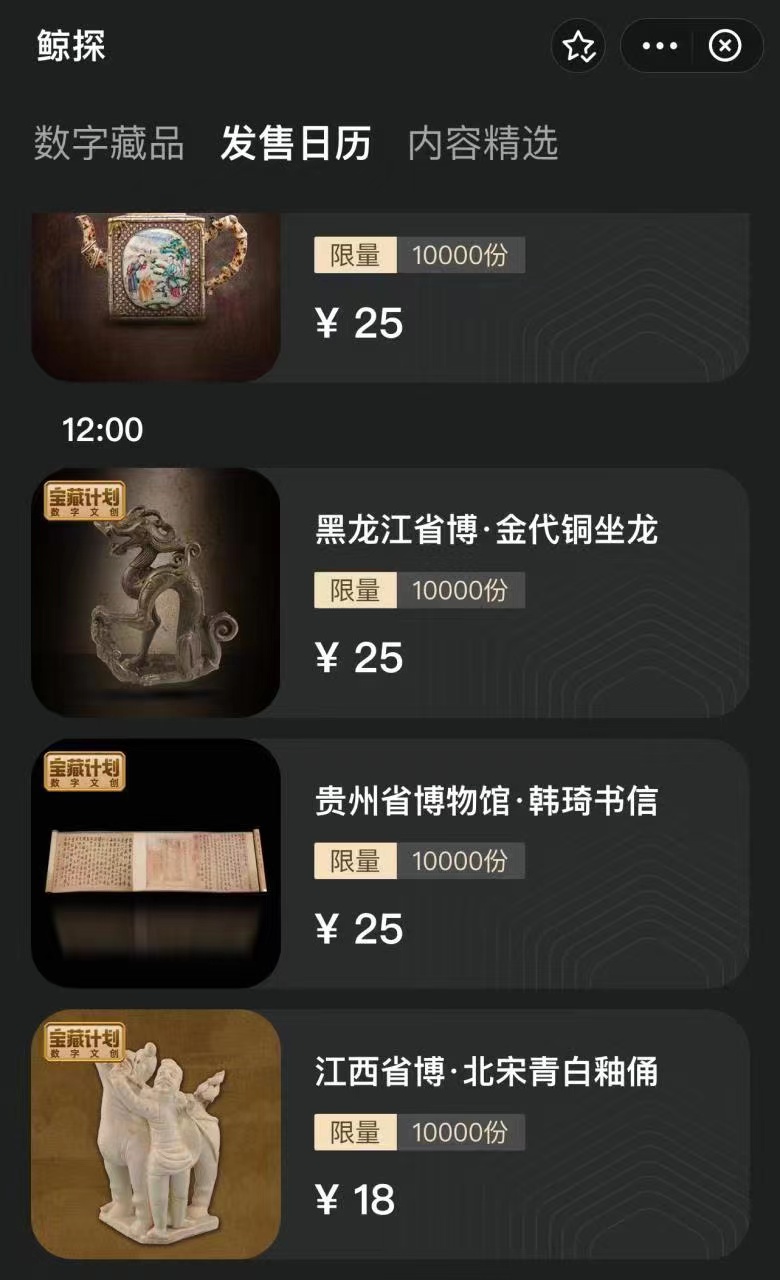Open the three-dot more options menu
This screenshot has width=780, height=1280.
[660, 46]
